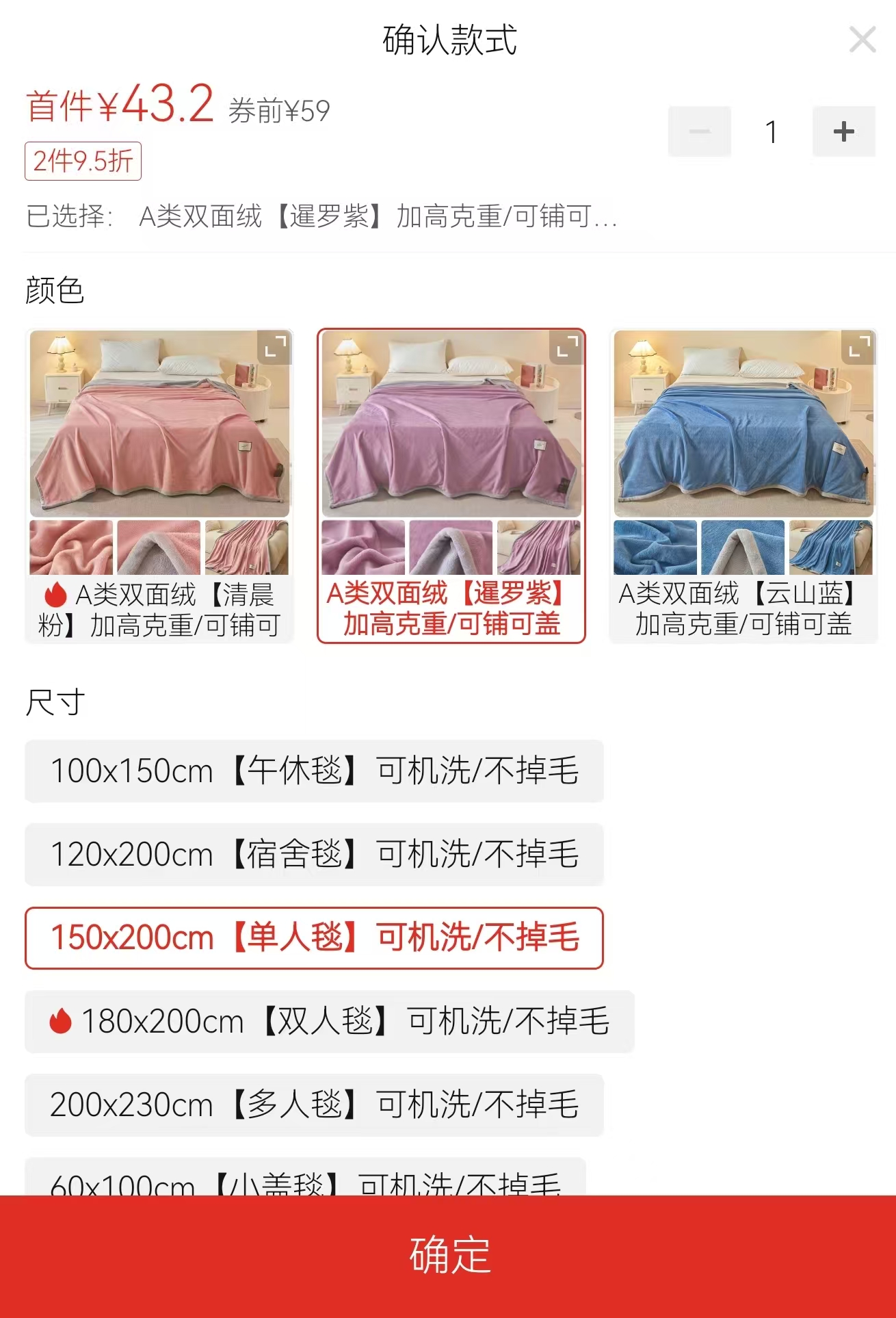Select size 150x200cm 单人毯
The height and width of the screenshot is (1318, 896).
coord(314,938)
